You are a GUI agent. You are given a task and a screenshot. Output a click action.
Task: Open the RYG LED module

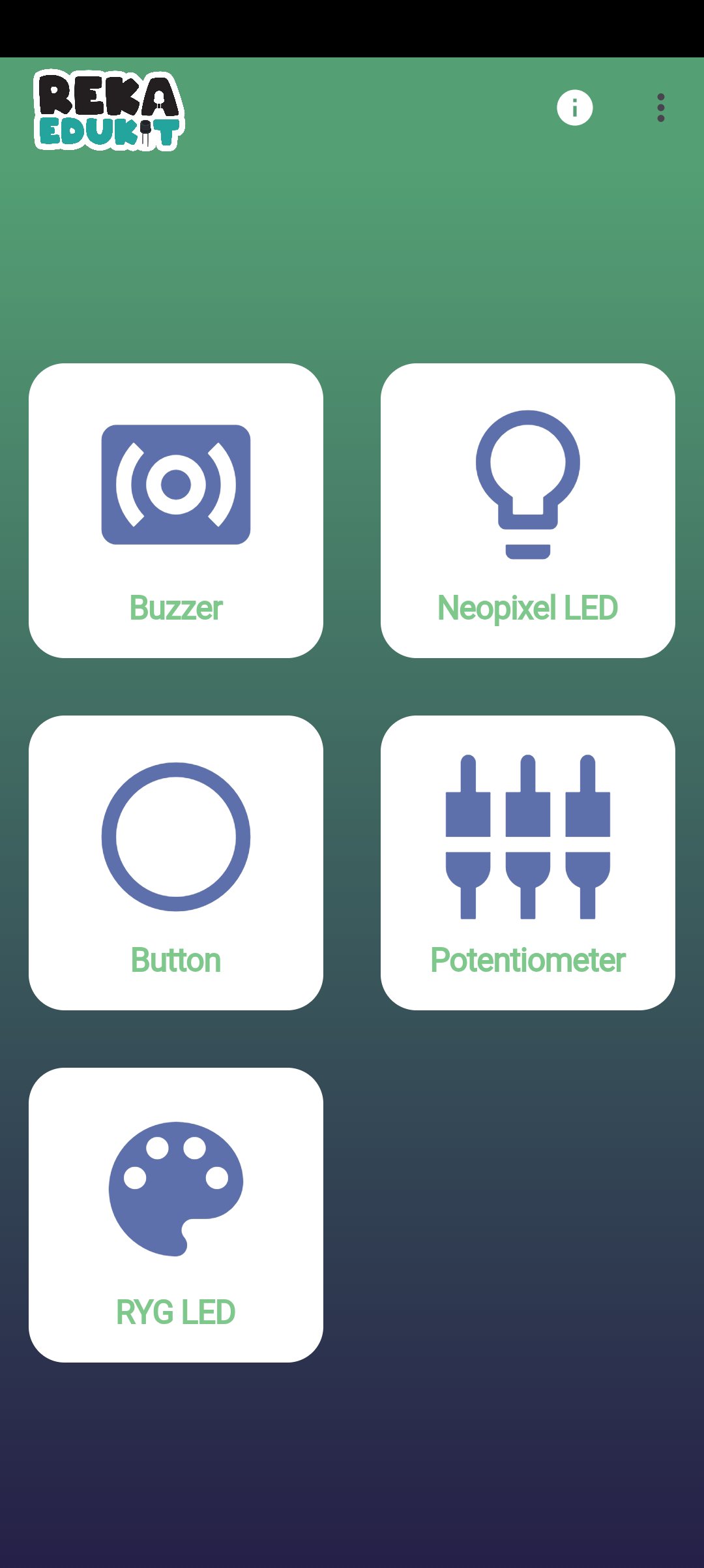pyautogui.click(x=175, y=1213)
